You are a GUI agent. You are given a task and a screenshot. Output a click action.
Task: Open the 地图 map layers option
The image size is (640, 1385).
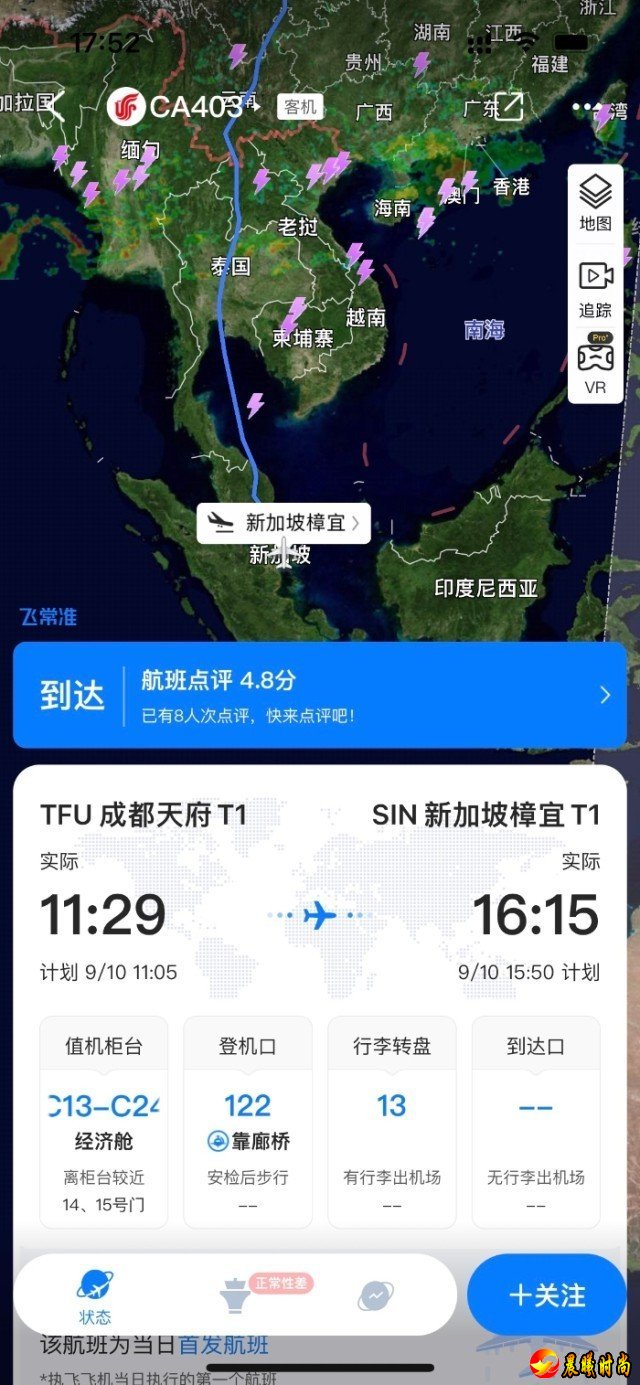595,203
